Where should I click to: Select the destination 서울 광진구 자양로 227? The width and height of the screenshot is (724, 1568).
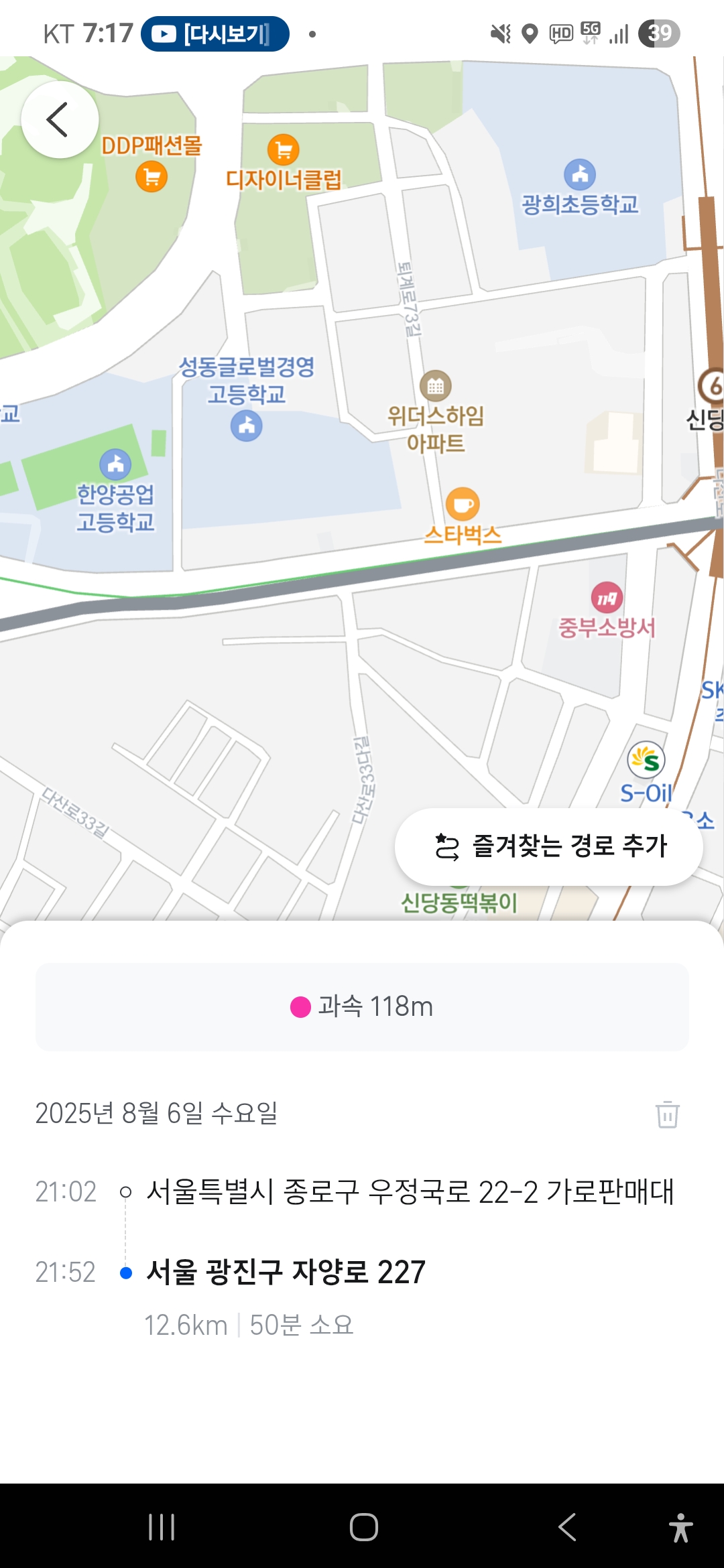pyautogui.click(x=286, y=1272)
